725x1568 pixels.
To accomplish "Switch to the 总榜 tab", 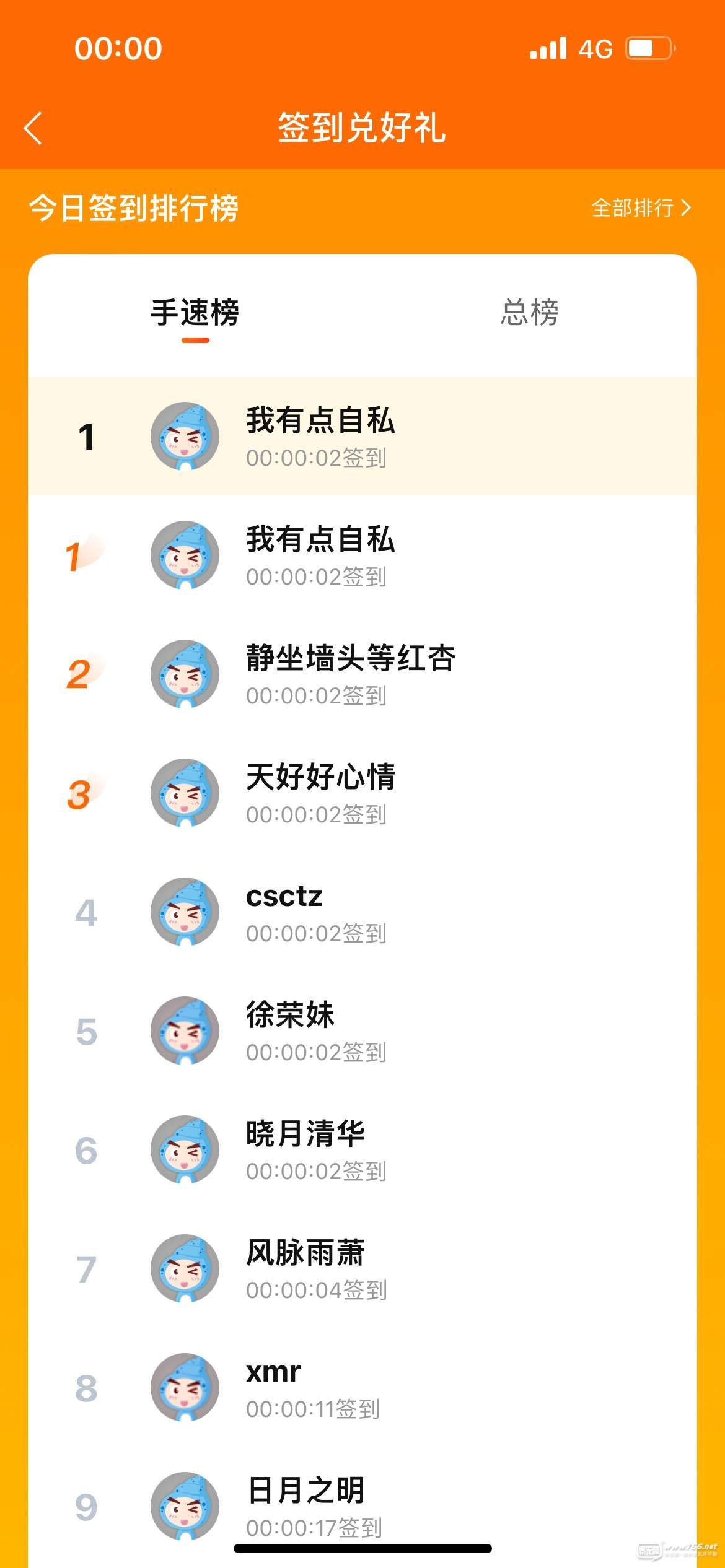I will 529,312.
